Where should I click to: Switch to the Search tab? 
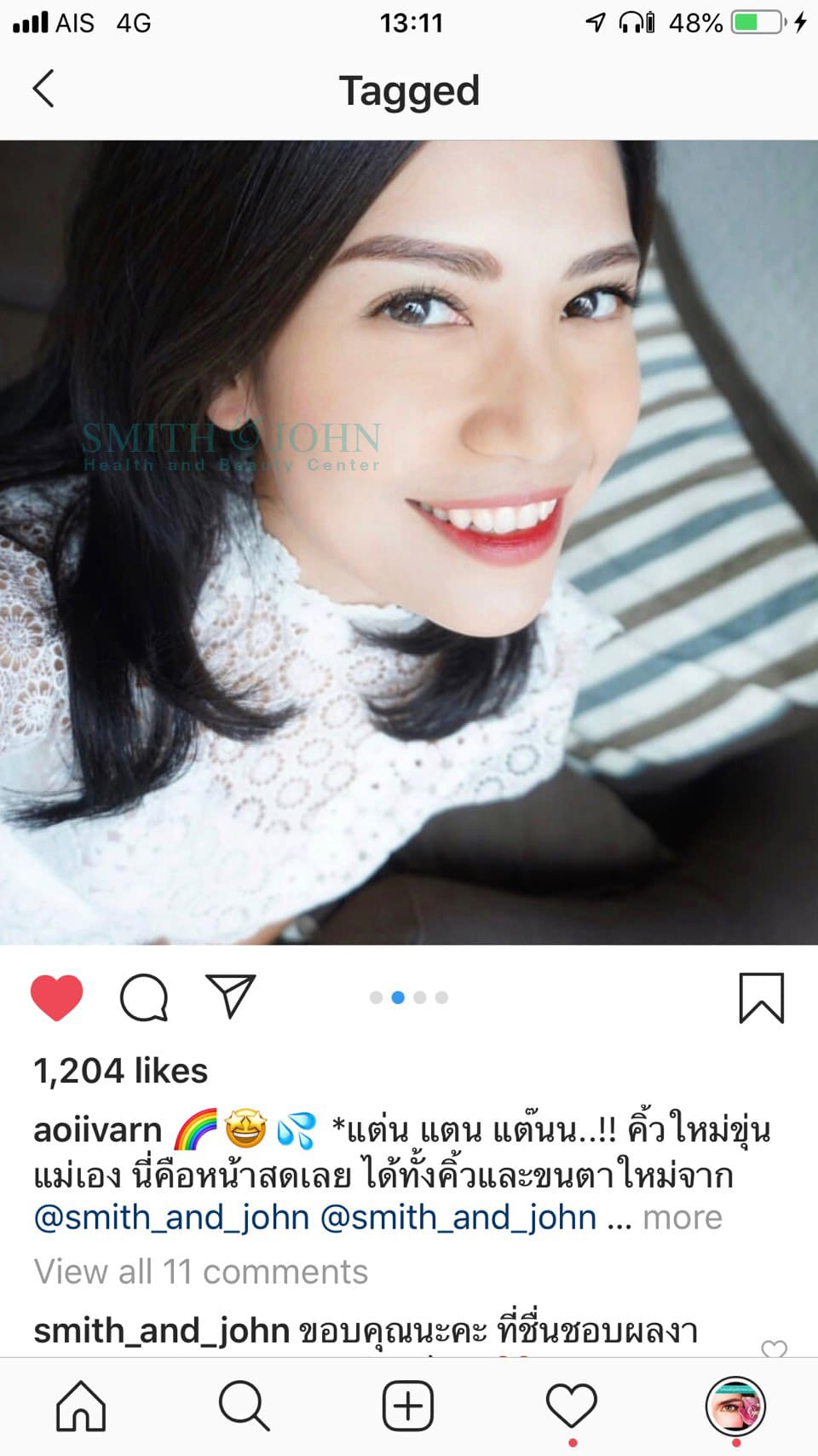245,1406
